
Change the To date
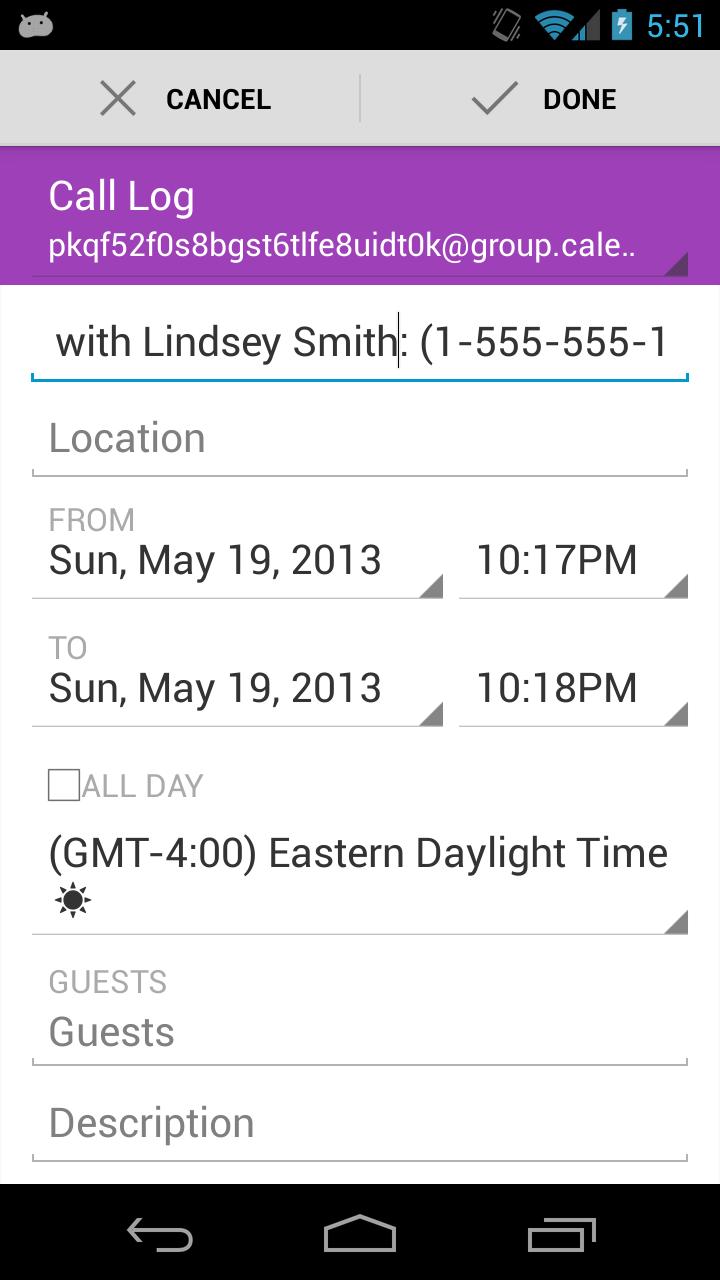point(237,689)
